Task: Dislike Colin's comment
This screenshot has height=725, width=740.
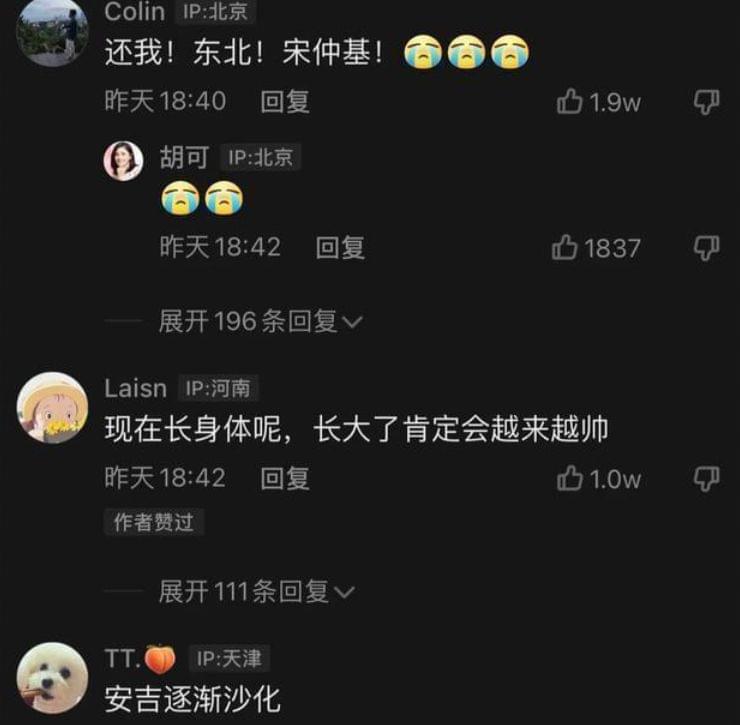Action: pyautogui.click(x=707, y=101)
